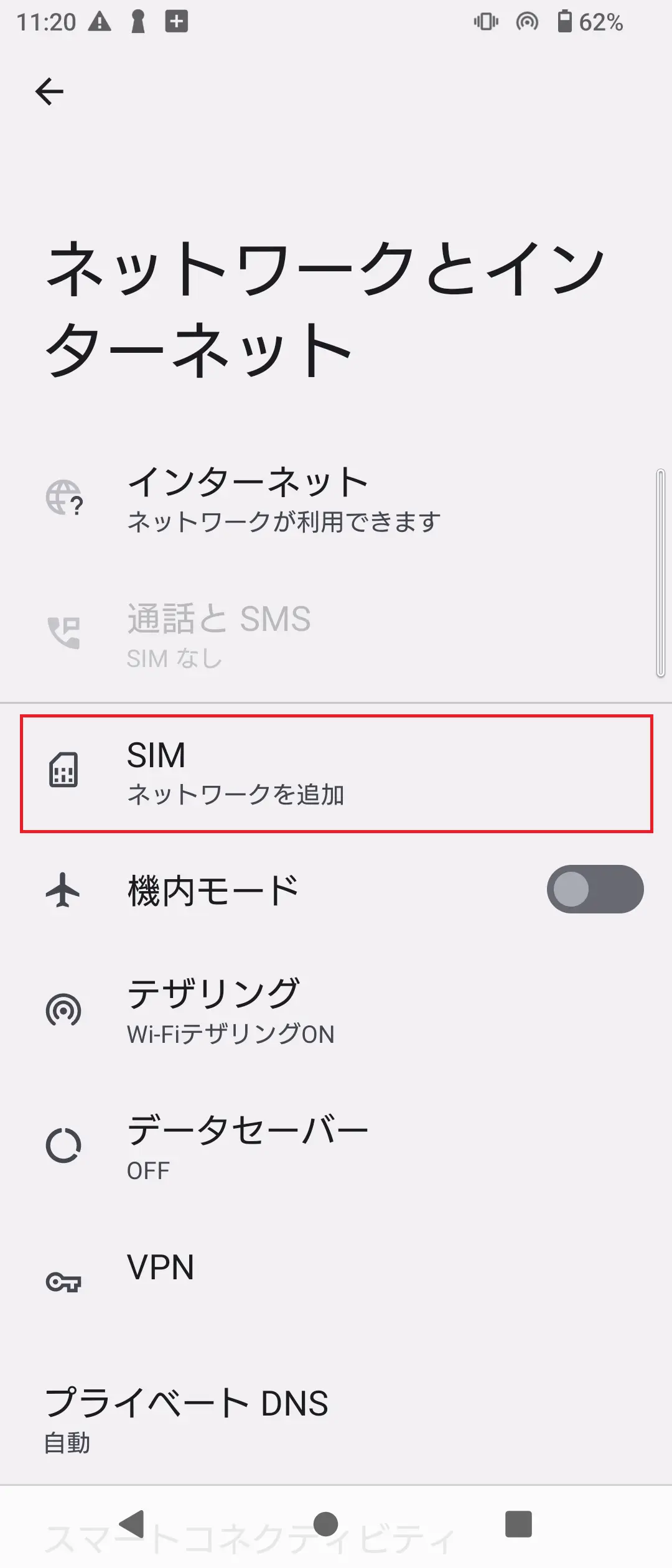
Task: Tap the system recent apps button
Action: coord(518,1524)
